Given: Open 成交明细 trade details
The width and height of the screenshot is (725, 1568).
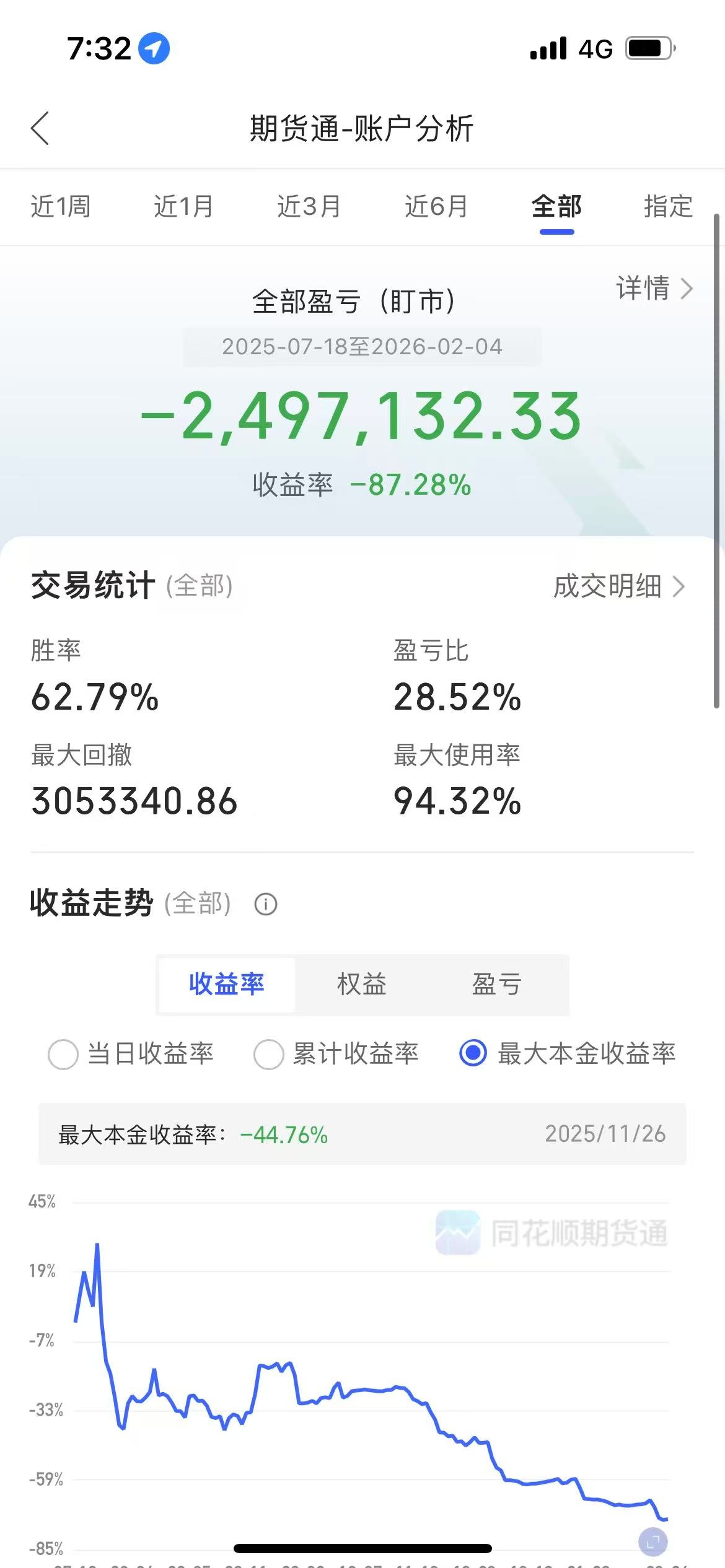Looking at the screenshot, I should (618, 586).
